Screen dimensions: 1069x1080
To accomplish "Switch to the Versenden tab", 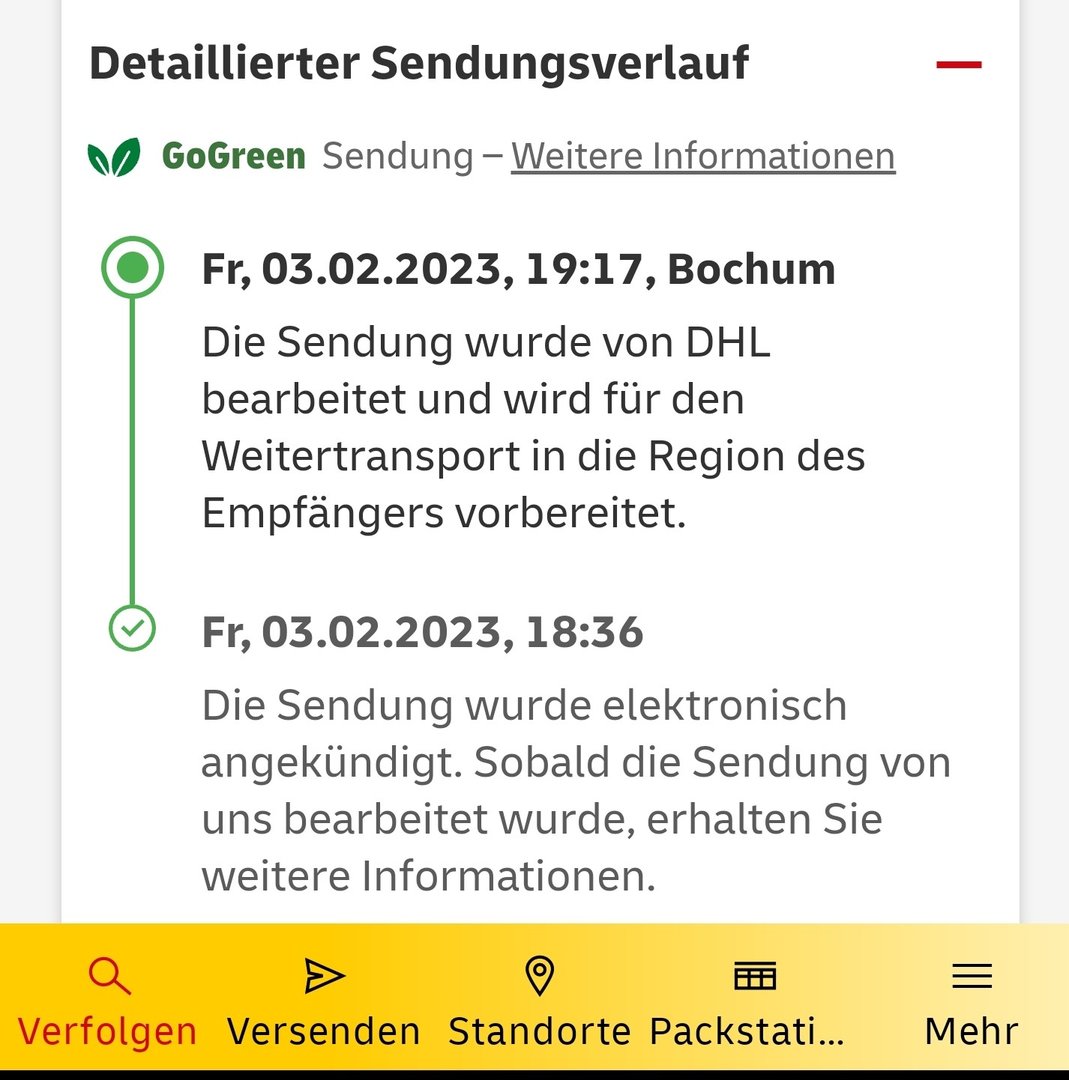I will pos(324,1001).
